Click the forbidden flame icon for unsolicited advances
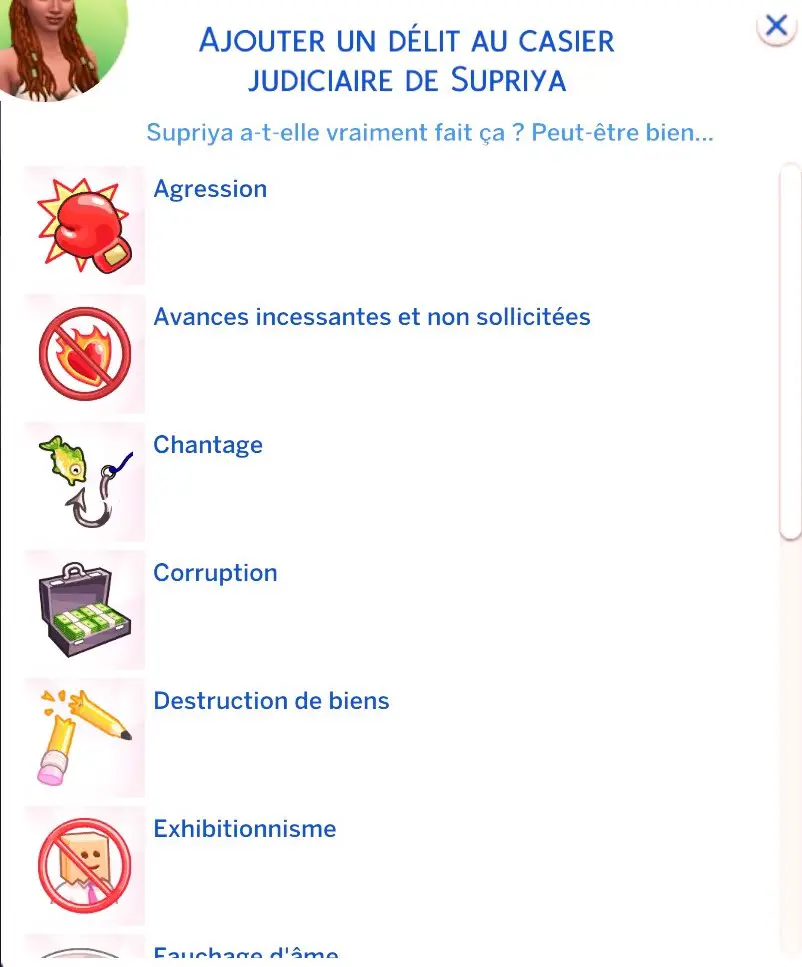Viewport: 802px width, 967px height. 84,352
